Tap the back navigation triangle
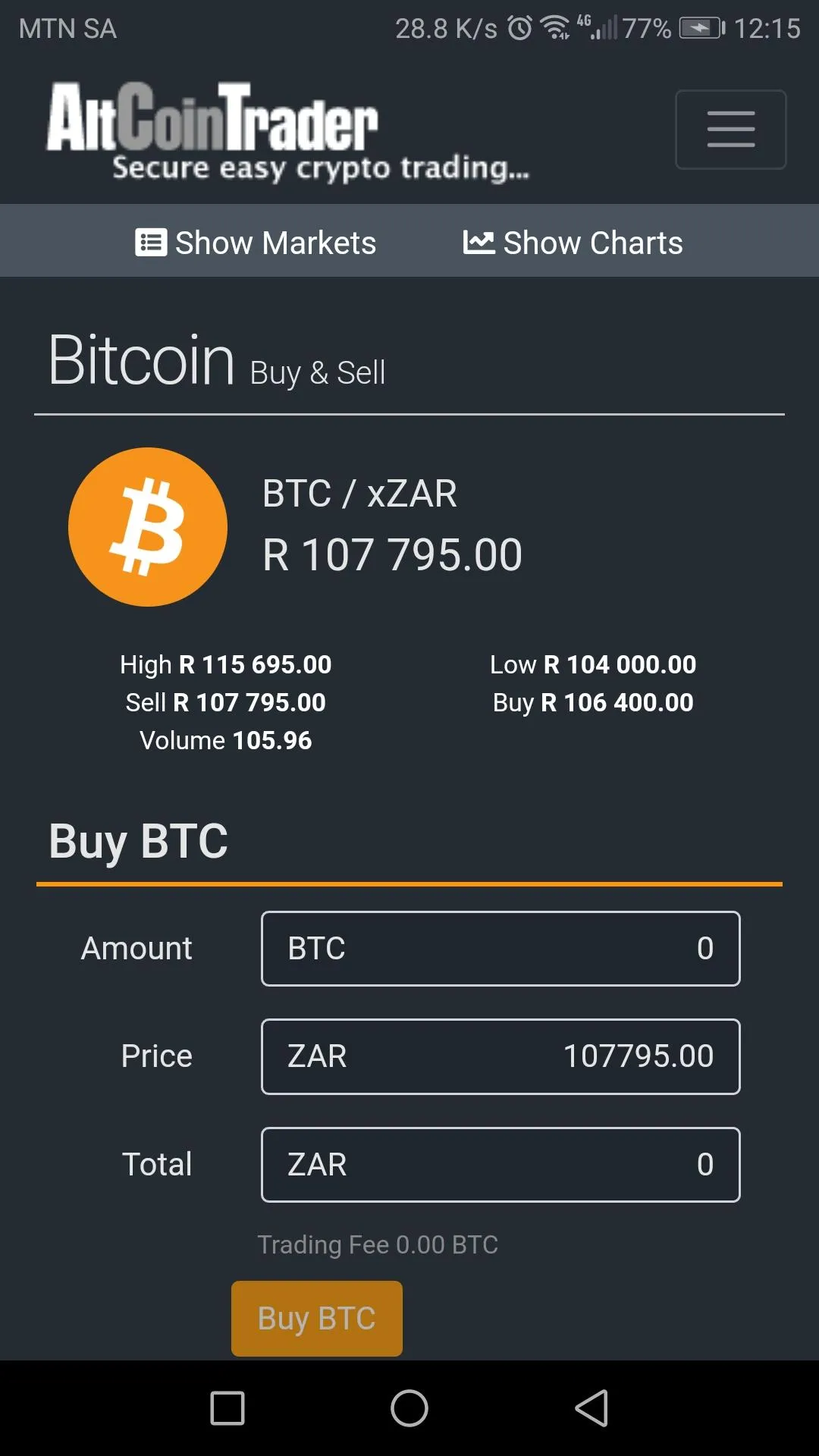Image resolution: width=819 pixels, height=1456 pixels. (591, 1407)
